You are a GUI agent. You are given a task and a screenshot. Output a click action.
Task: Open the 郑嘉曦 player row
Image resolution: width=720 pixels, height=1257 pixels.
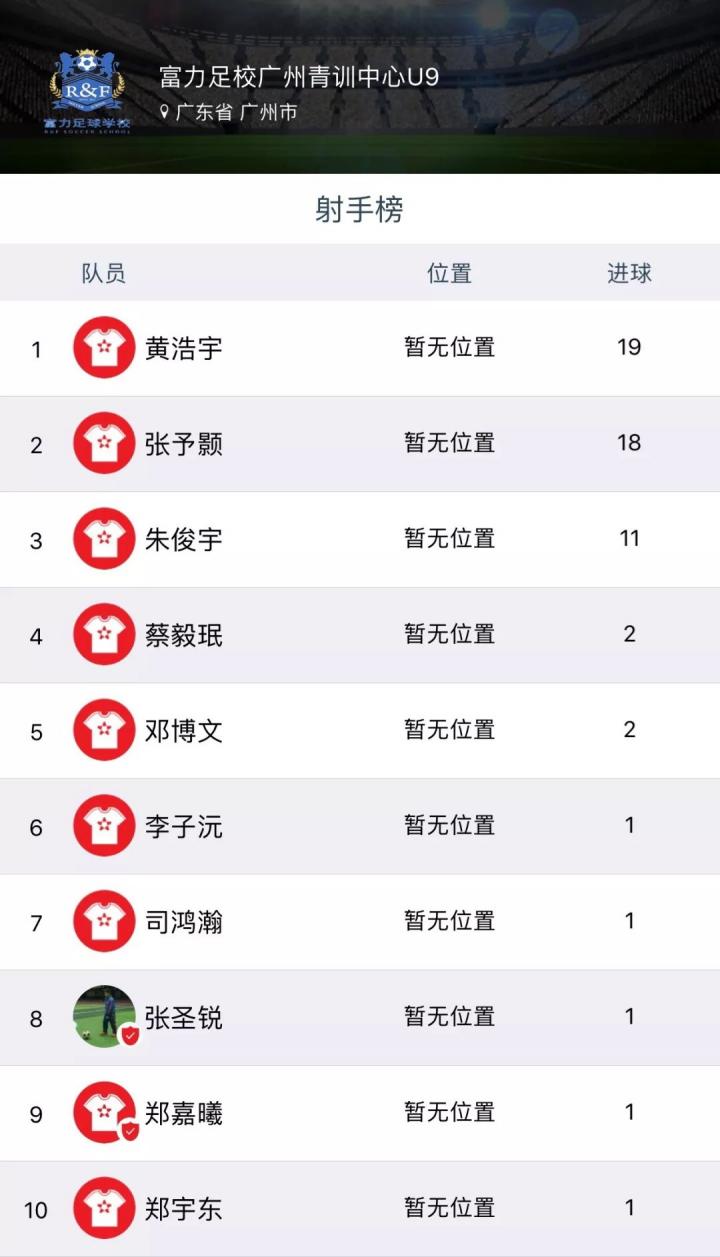point(184,1113)
